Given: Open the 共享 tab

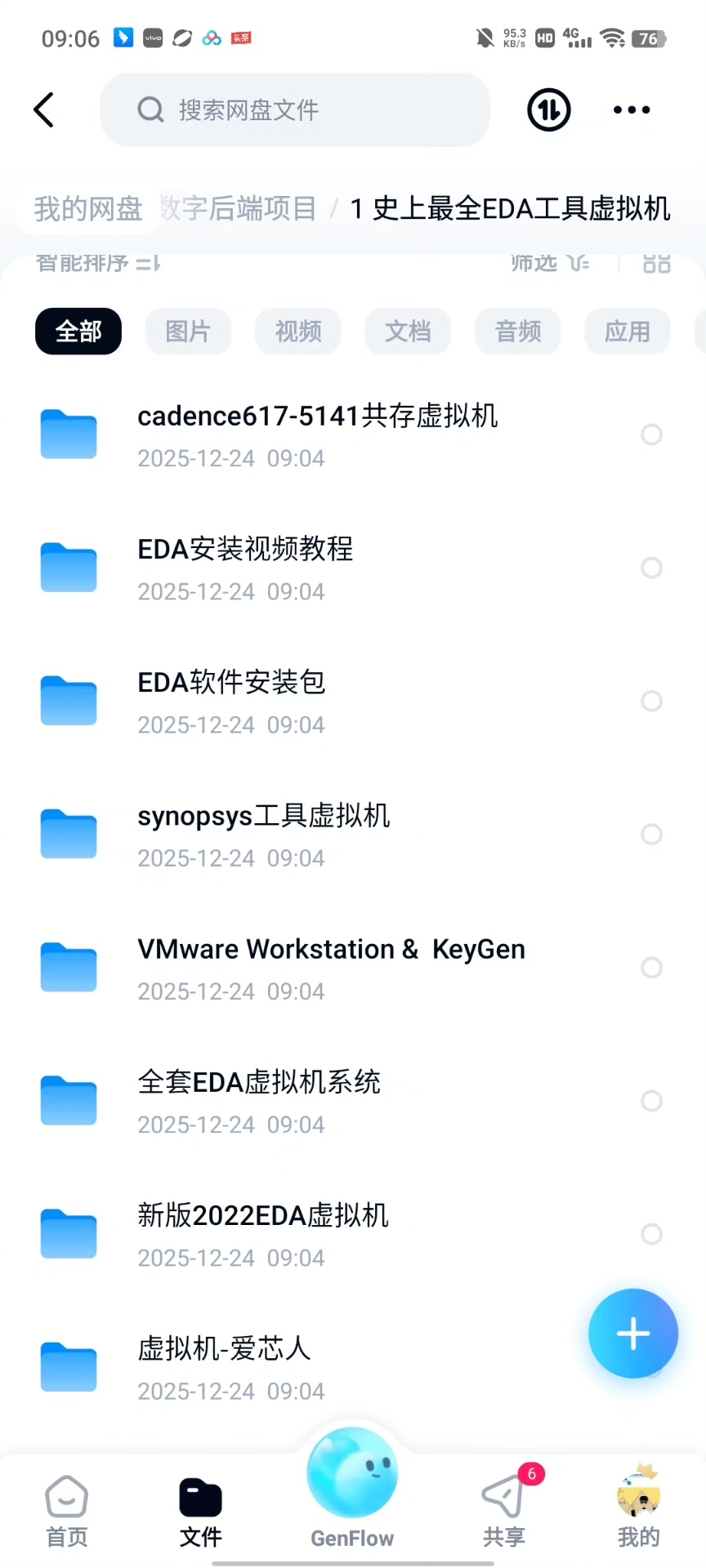Looking at the screenshot, I should pos(504,1512).
